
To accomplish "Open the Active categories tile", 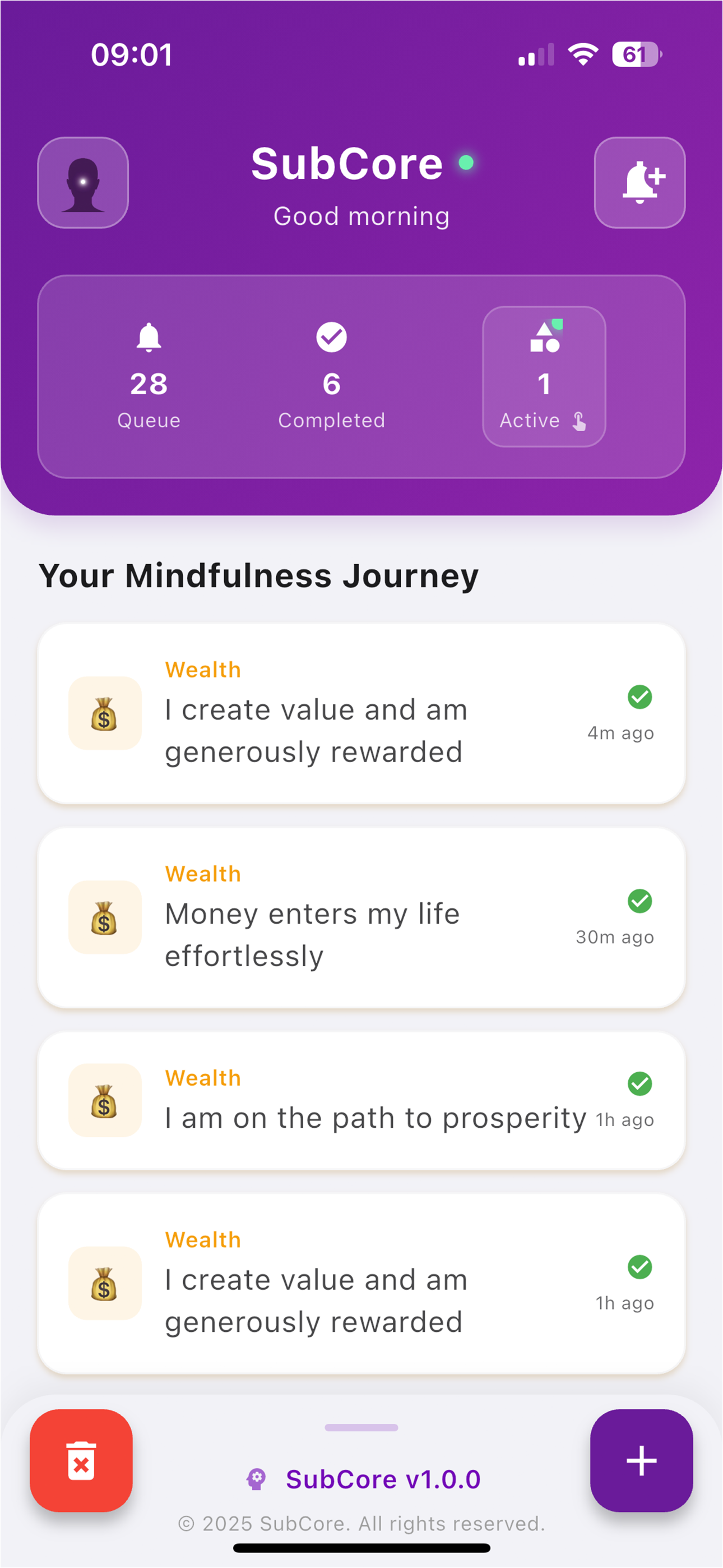I will pyautogui.click(x=544, y=376).
